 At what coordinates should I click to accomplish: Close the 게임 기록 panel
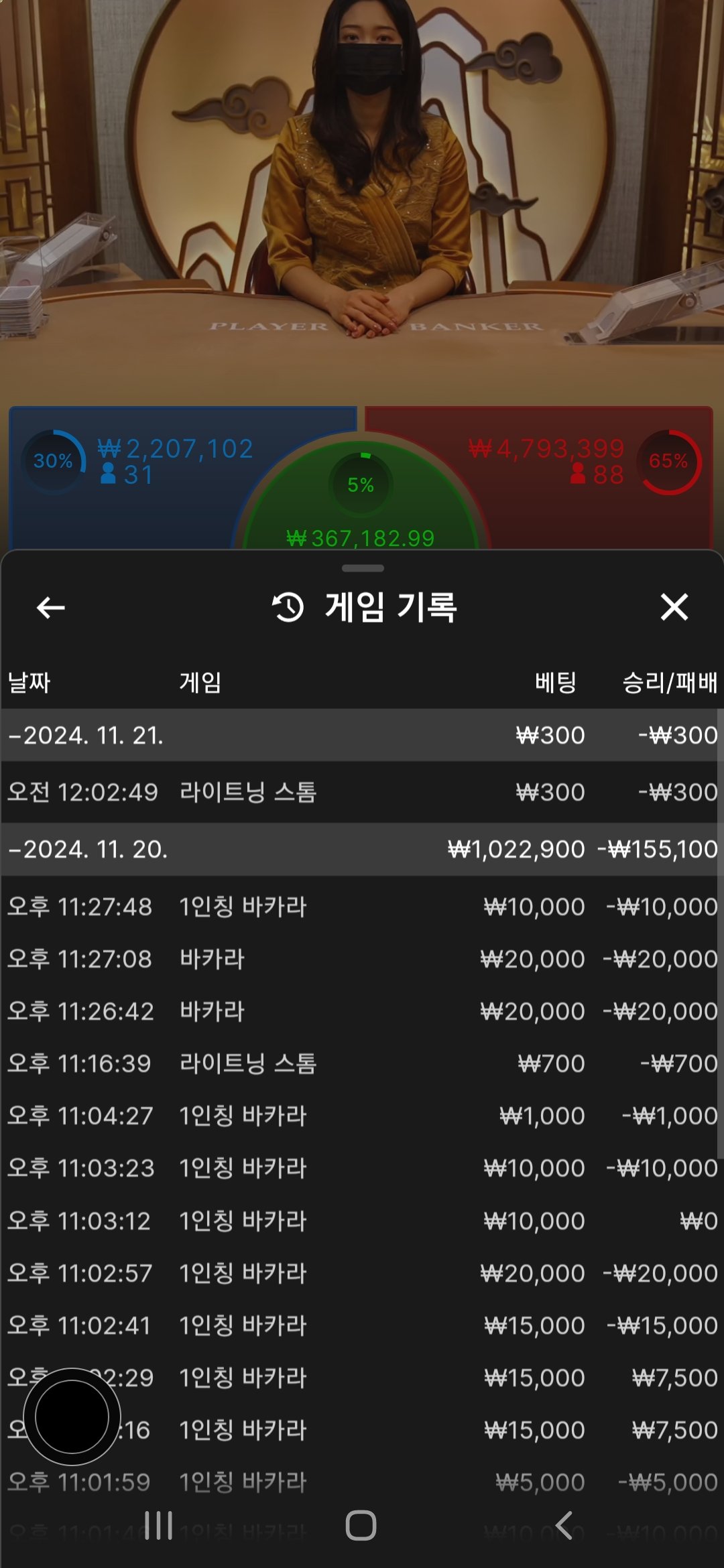point(674,607)
